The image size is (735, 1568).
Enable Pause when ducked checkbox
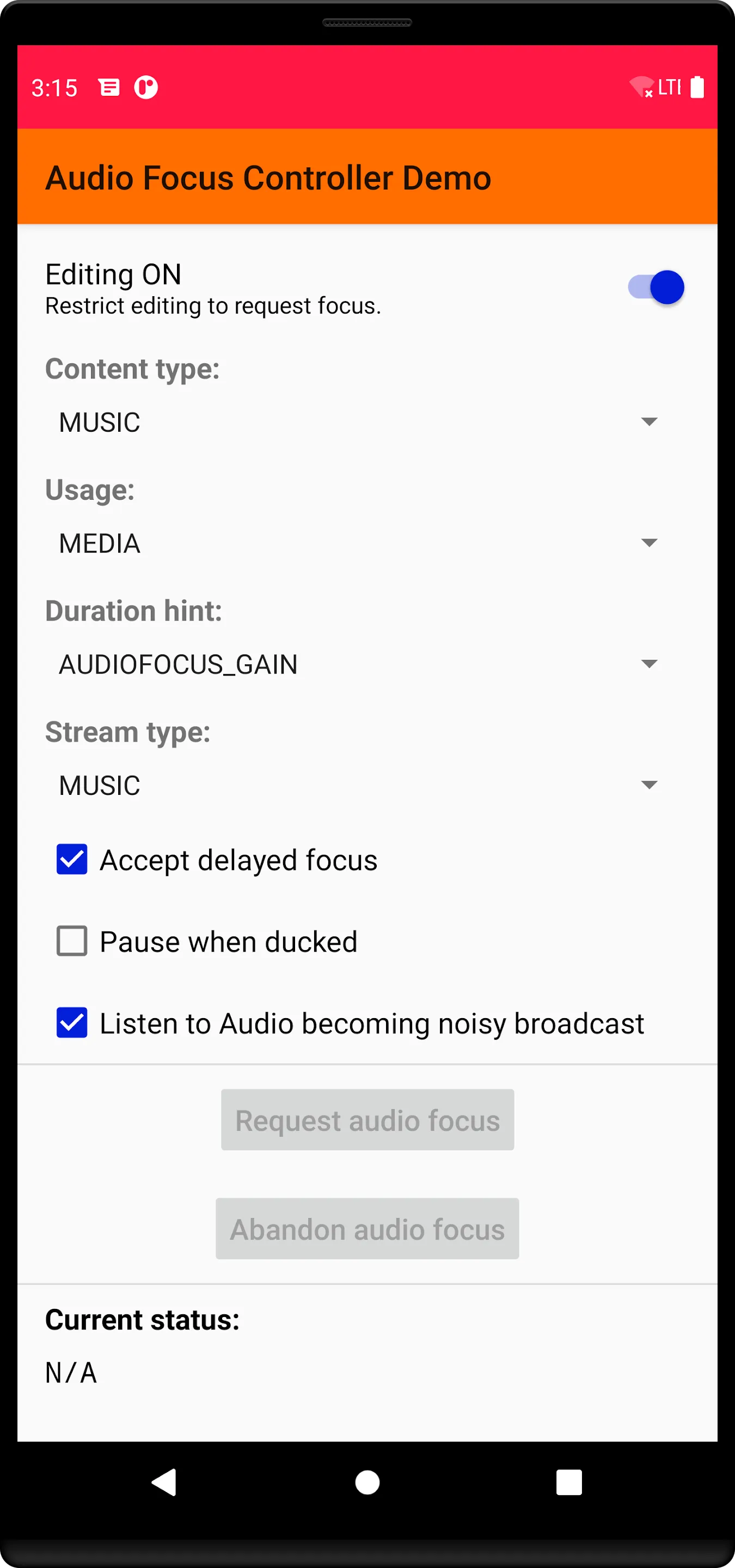(x=72, y=941)
